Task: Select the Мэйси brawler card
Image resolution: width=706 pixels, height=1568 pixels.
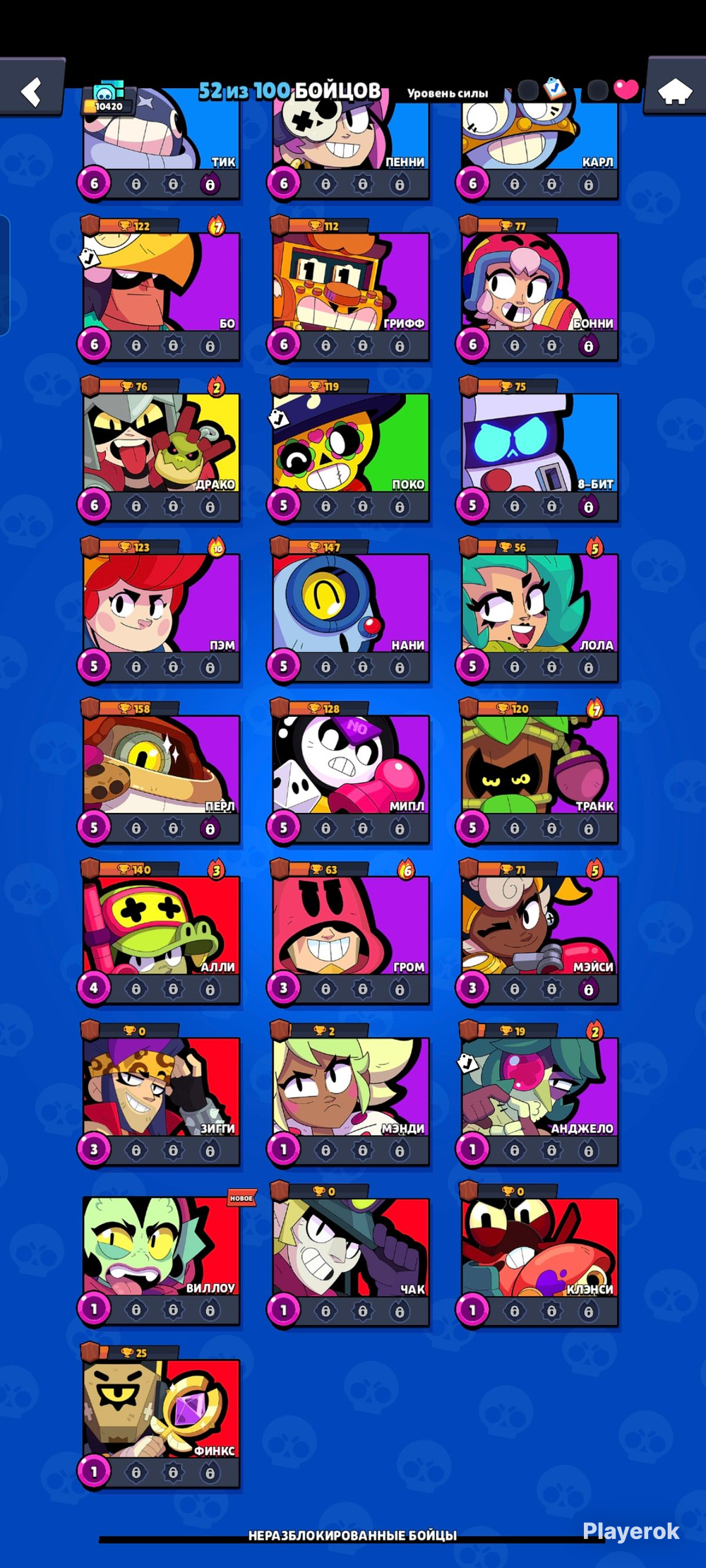Action: (539, 927)
